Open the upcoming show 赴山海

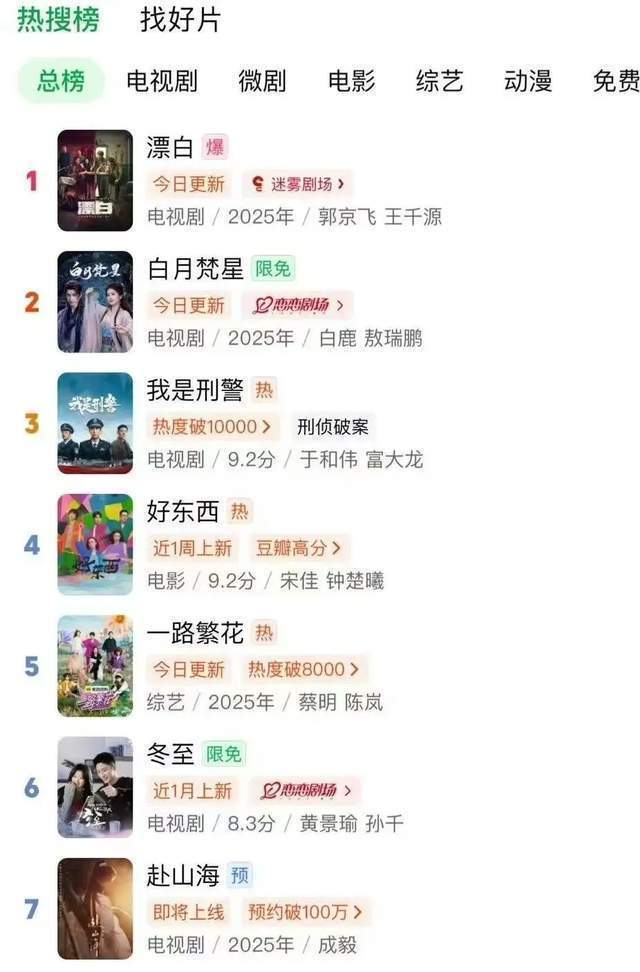(182, 876)
